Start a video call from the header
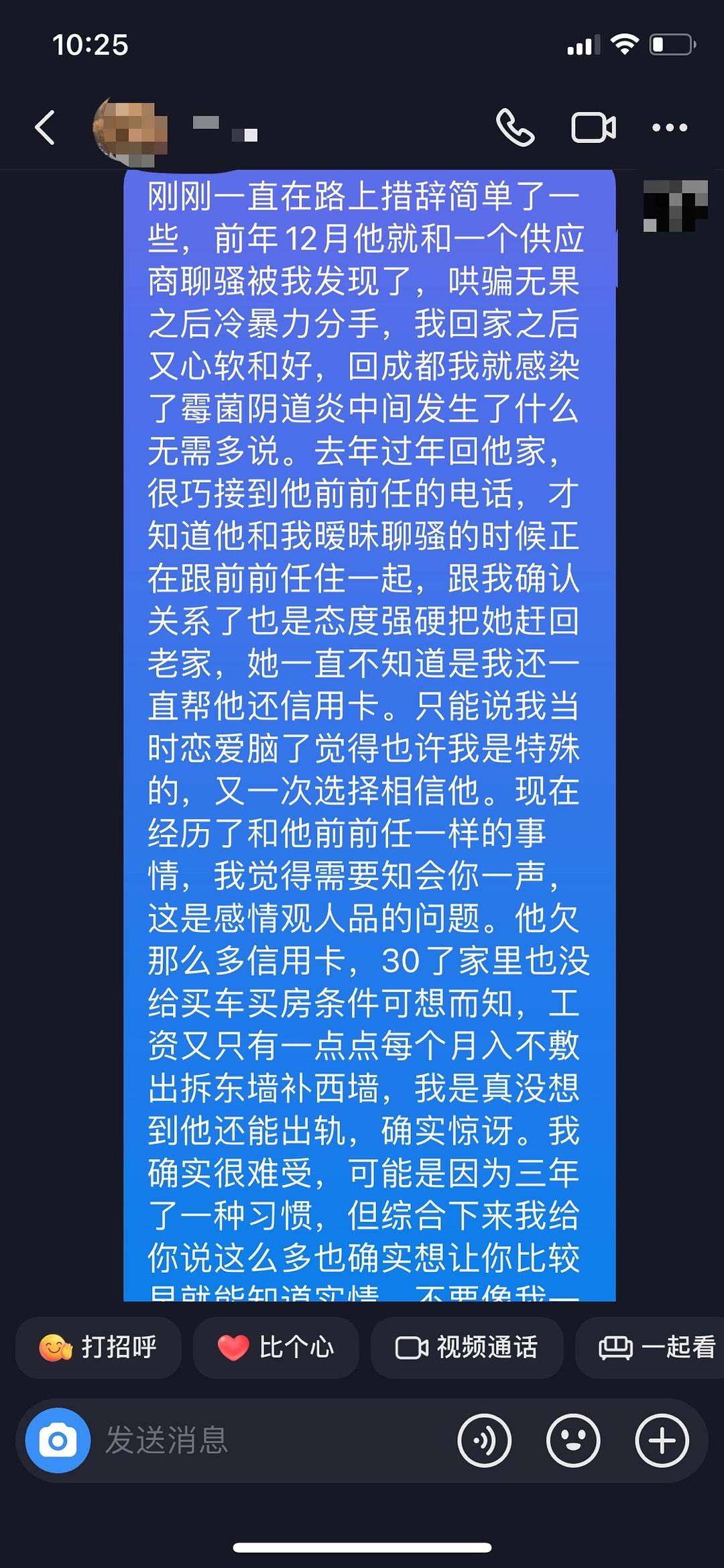The height and width of the screenshot is (1568, 724). tap(594, 127)
